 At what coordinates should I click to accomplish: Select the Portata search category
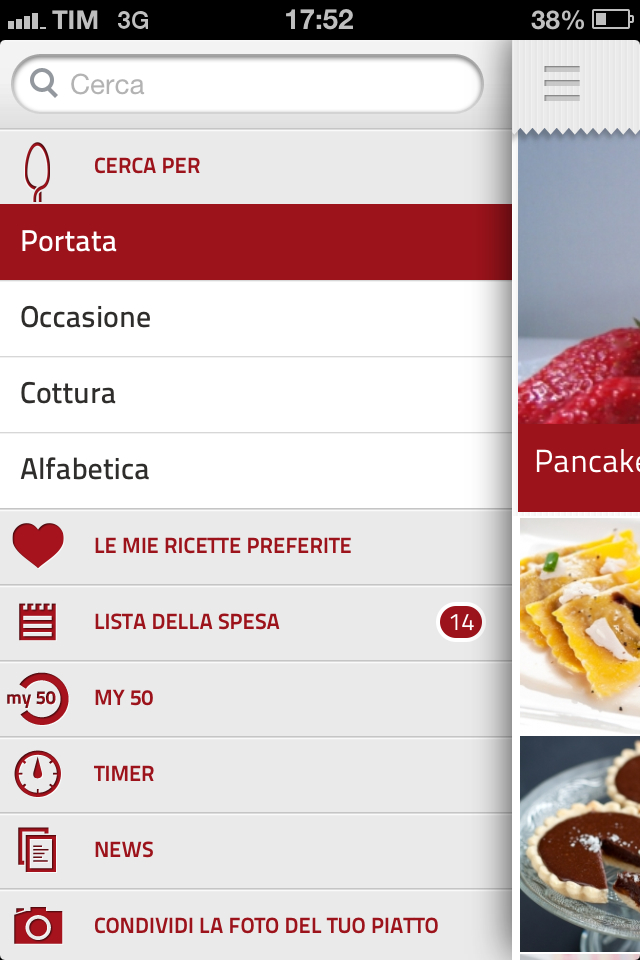[x=255, y=242]
